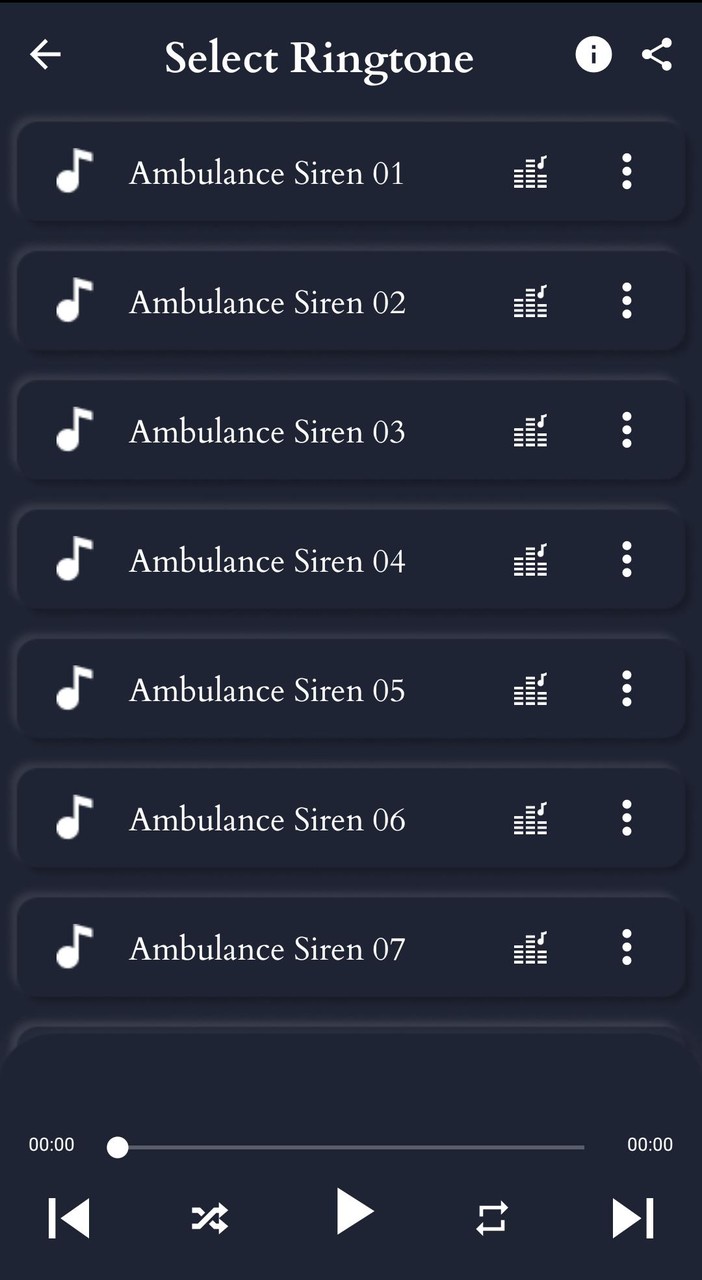Toggle shuffle mode

tap(210, 1218)
